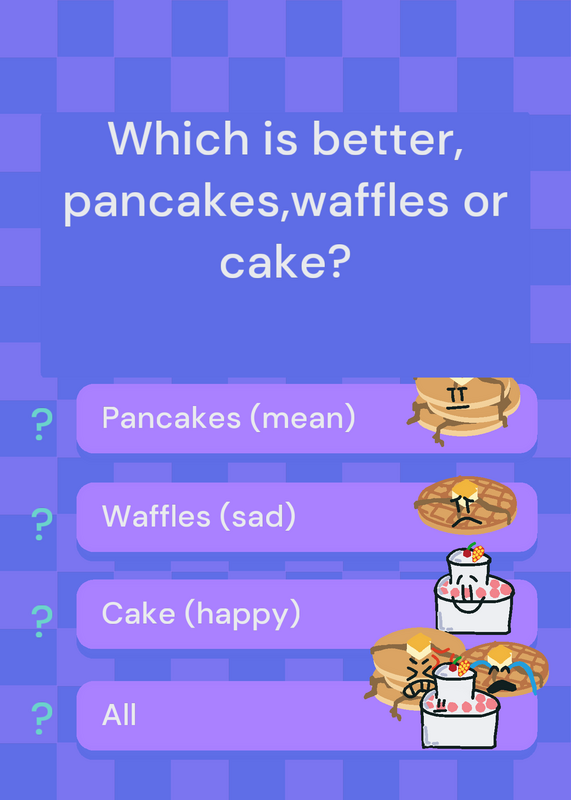
Task: Choose the Pancakes (mean) answer
Action: point(307,418)
